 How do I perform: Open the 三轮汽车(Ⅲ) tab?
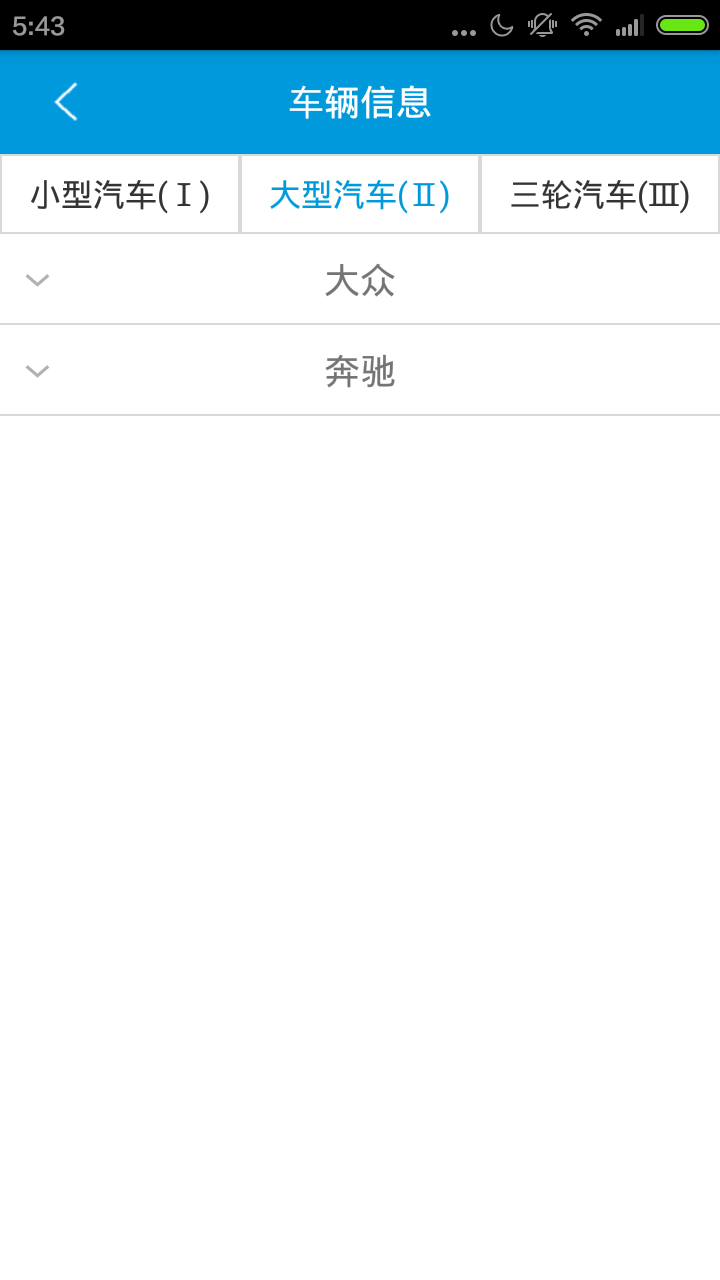pyautogui.click(x=599, y=194)
